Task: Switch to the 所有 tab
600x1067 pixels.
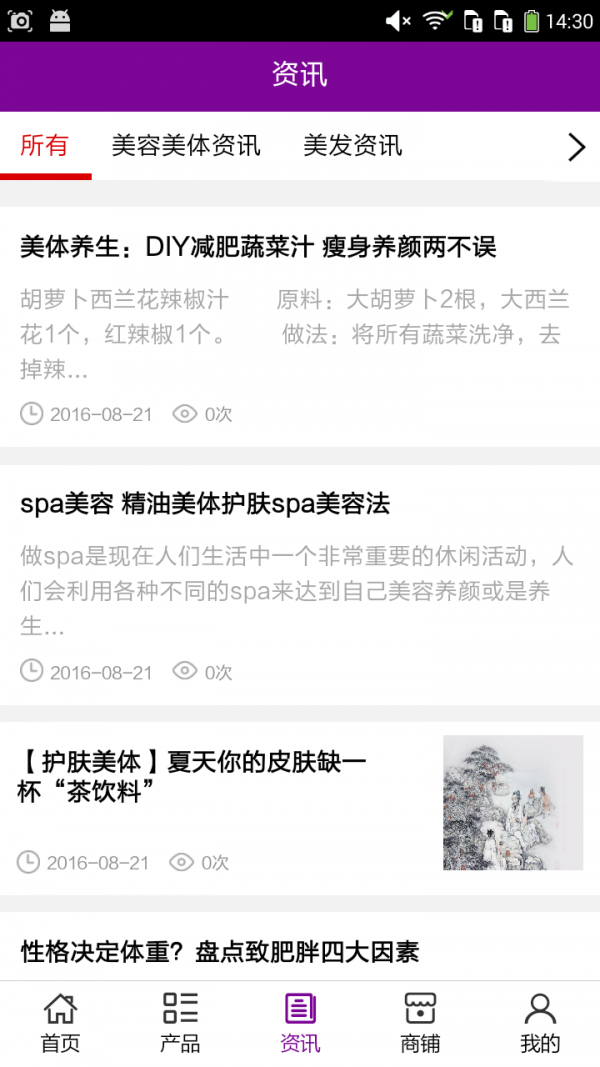Action: click(x=45, y=146)
